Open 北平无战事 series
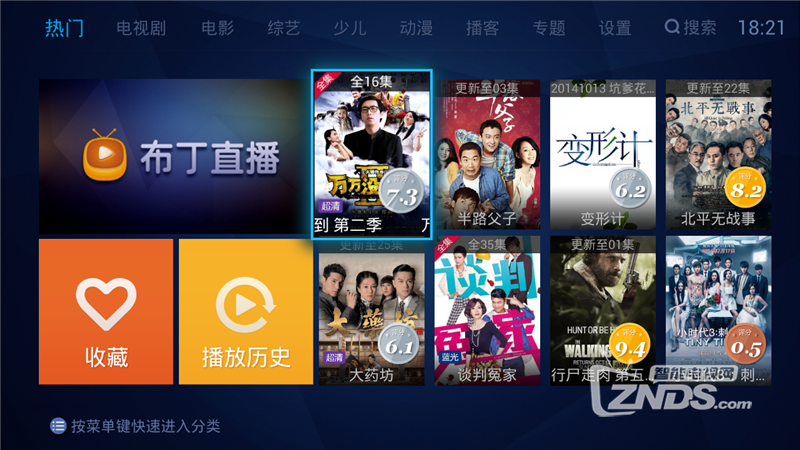 (718, 153)
